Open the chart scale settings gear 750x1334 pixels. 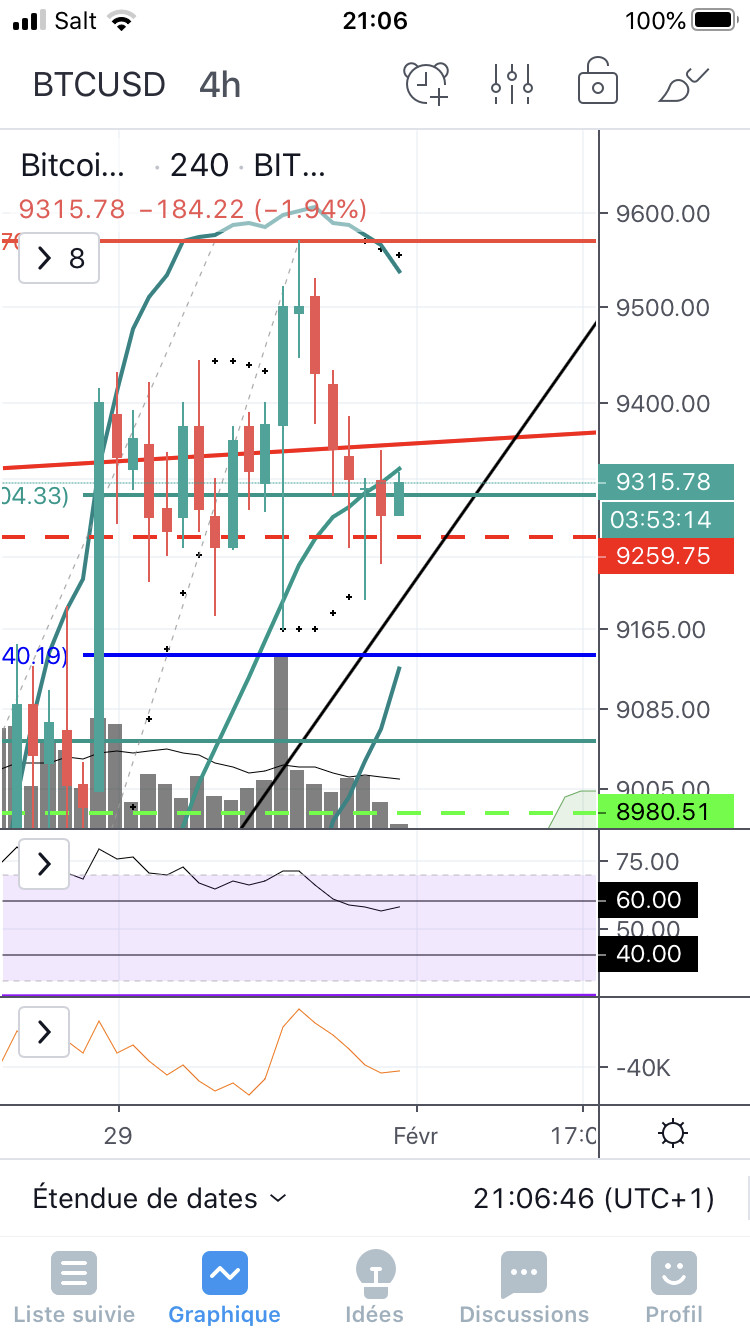(x=673, y=1134)
